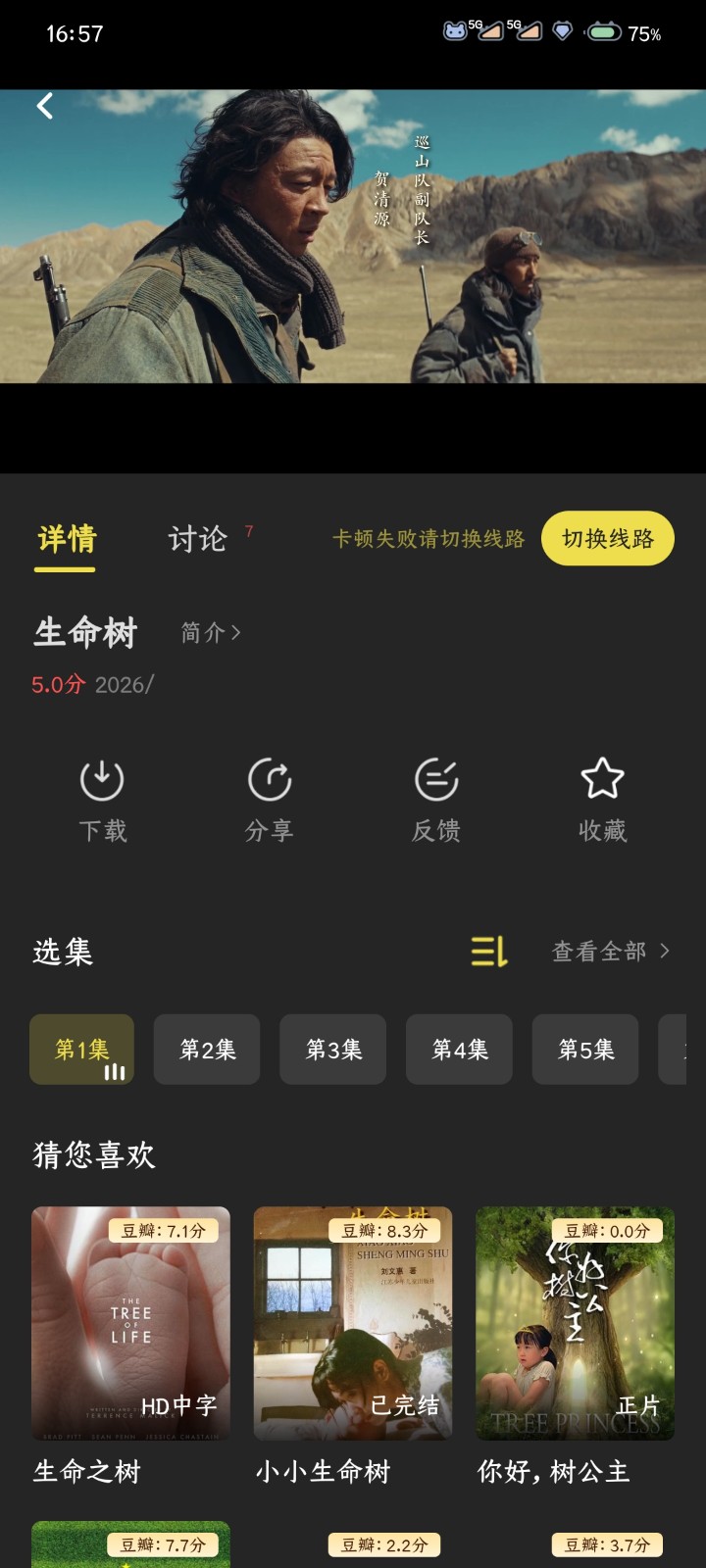Viewport: 706px width, 1568px height.
Task: Toggle the episode sort order icon
Action: click(x=489, y=952)
